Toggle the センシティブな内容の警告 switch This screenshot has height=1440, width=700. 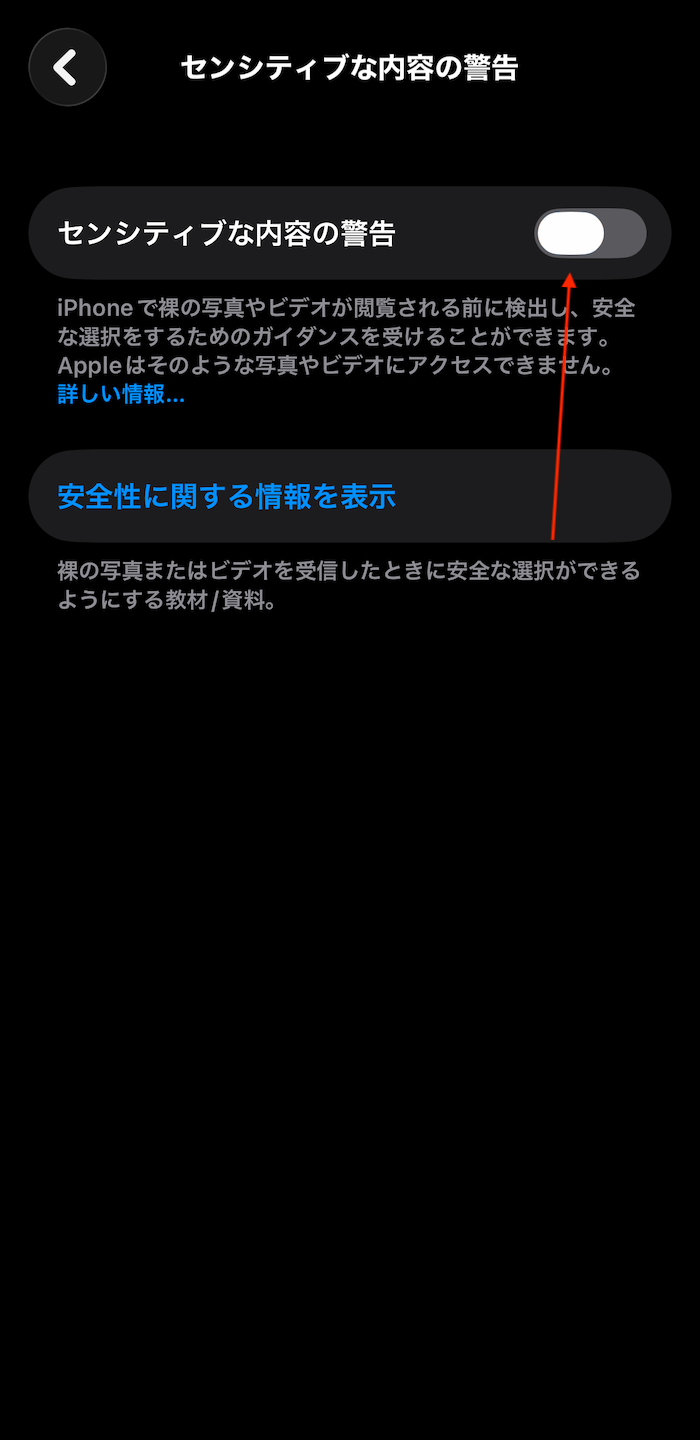[x=590, y=234]
